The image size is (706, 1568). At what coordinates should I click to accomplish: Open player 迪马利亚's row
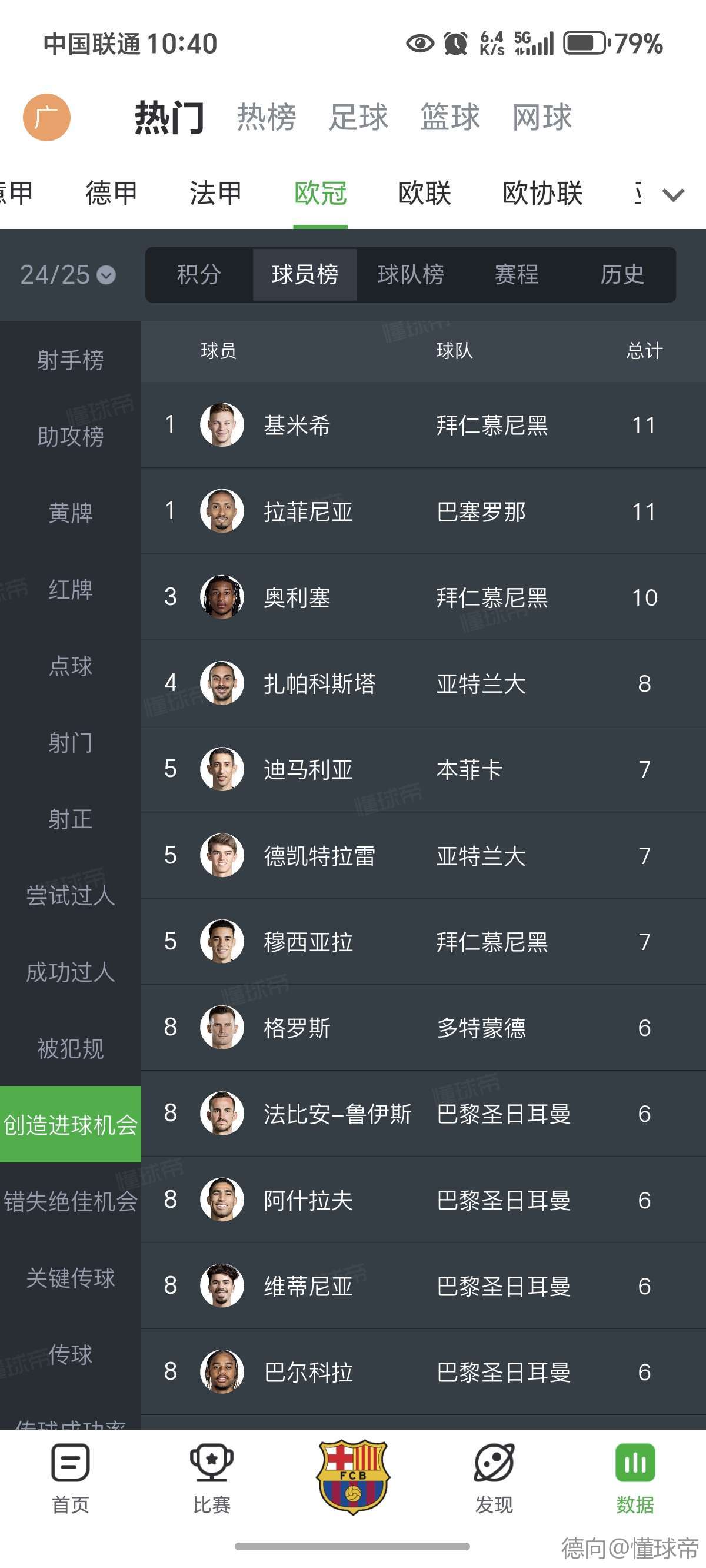point(423,769)
